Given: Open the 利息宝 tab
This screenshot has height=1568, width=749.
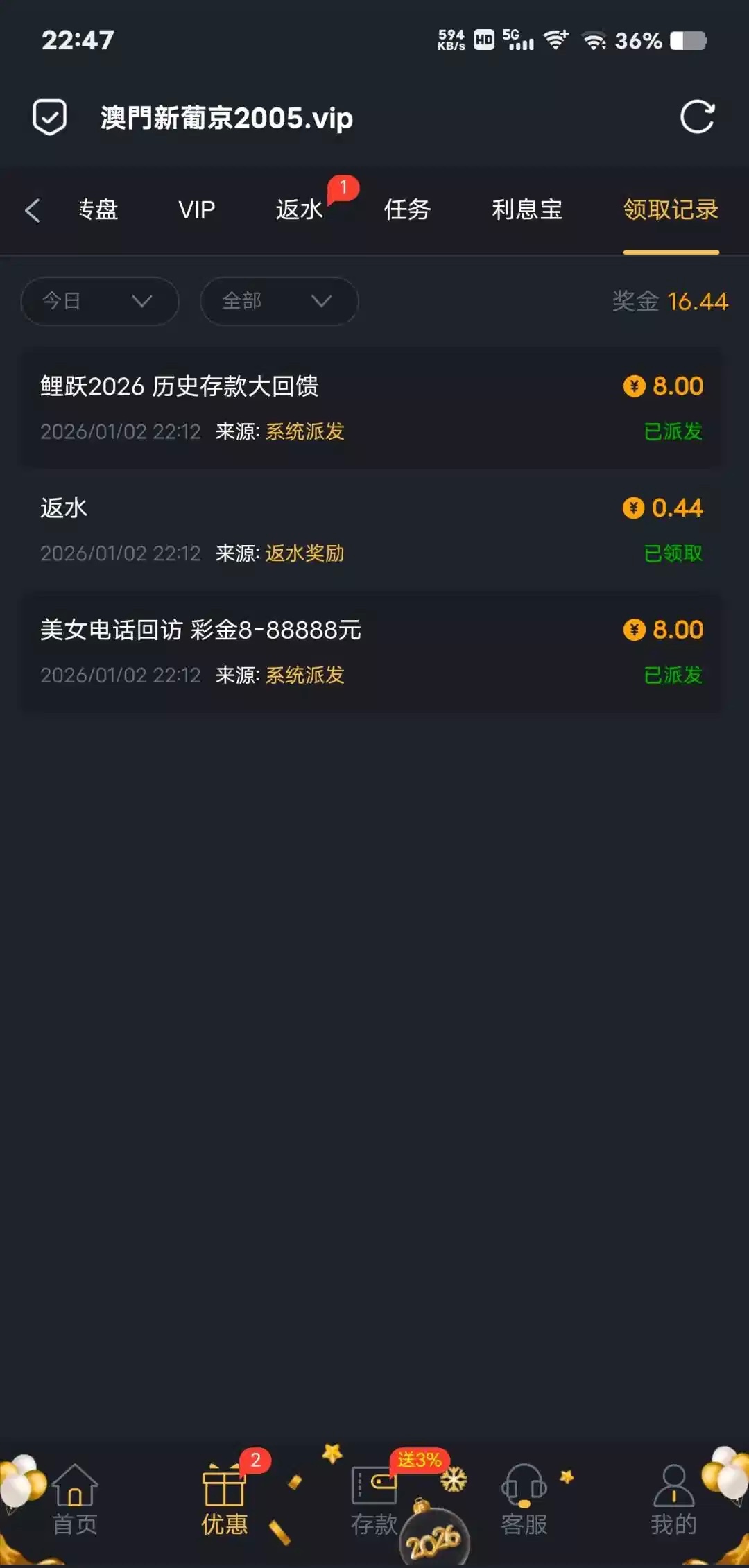Looking at the screenshot, I should coord(526,209).
